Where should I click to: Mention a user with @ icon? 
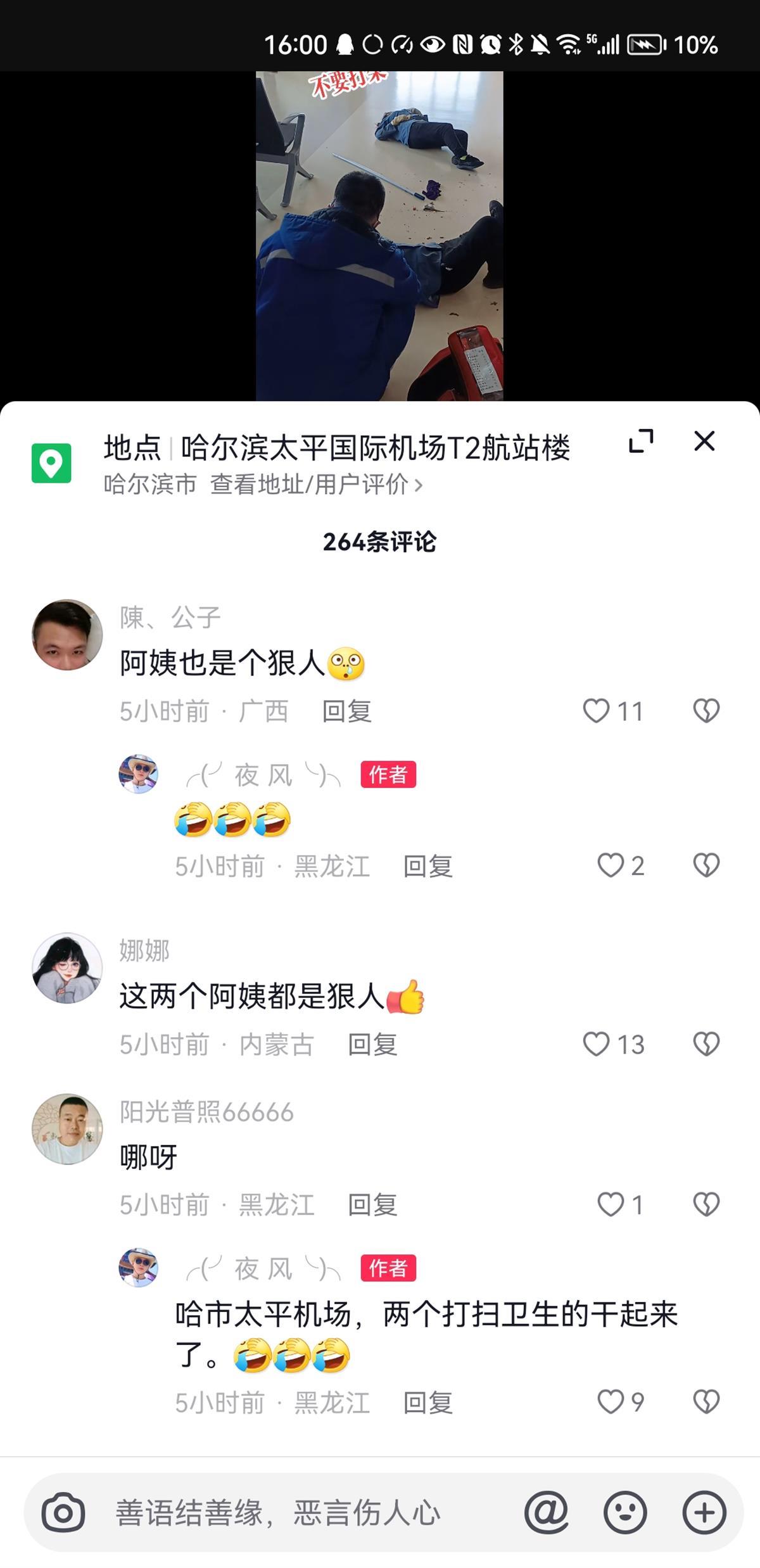[546, 1514]
